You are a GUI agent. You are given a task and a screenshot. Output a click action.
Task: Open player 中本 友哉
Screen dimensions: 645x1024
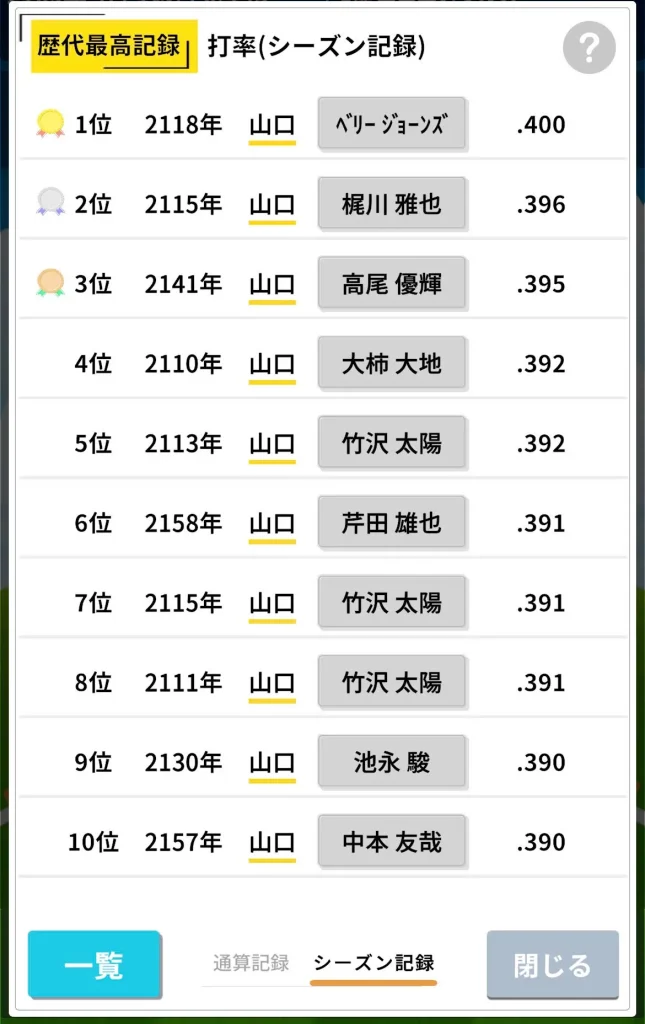pos(392,841)
